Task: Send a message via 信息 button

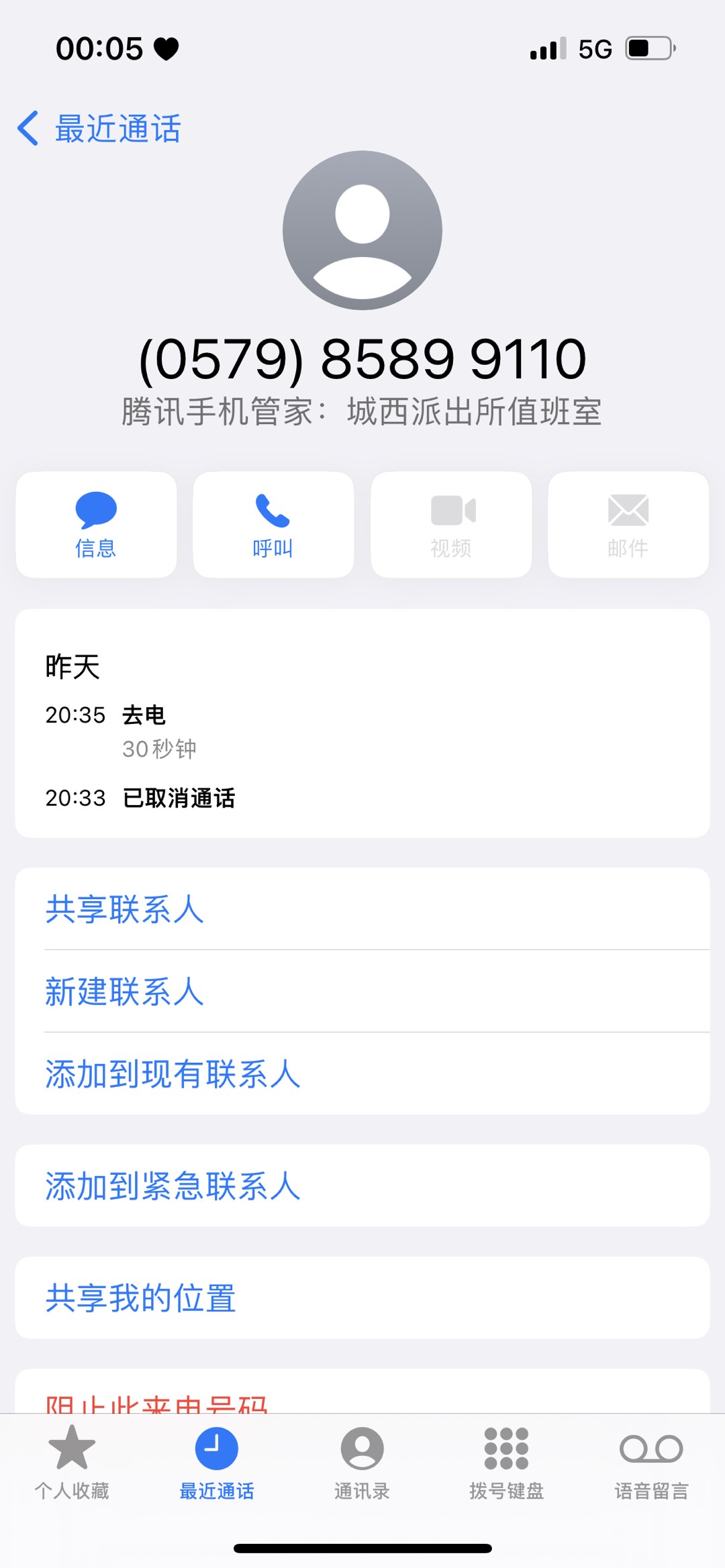Action: pos(96,525)
